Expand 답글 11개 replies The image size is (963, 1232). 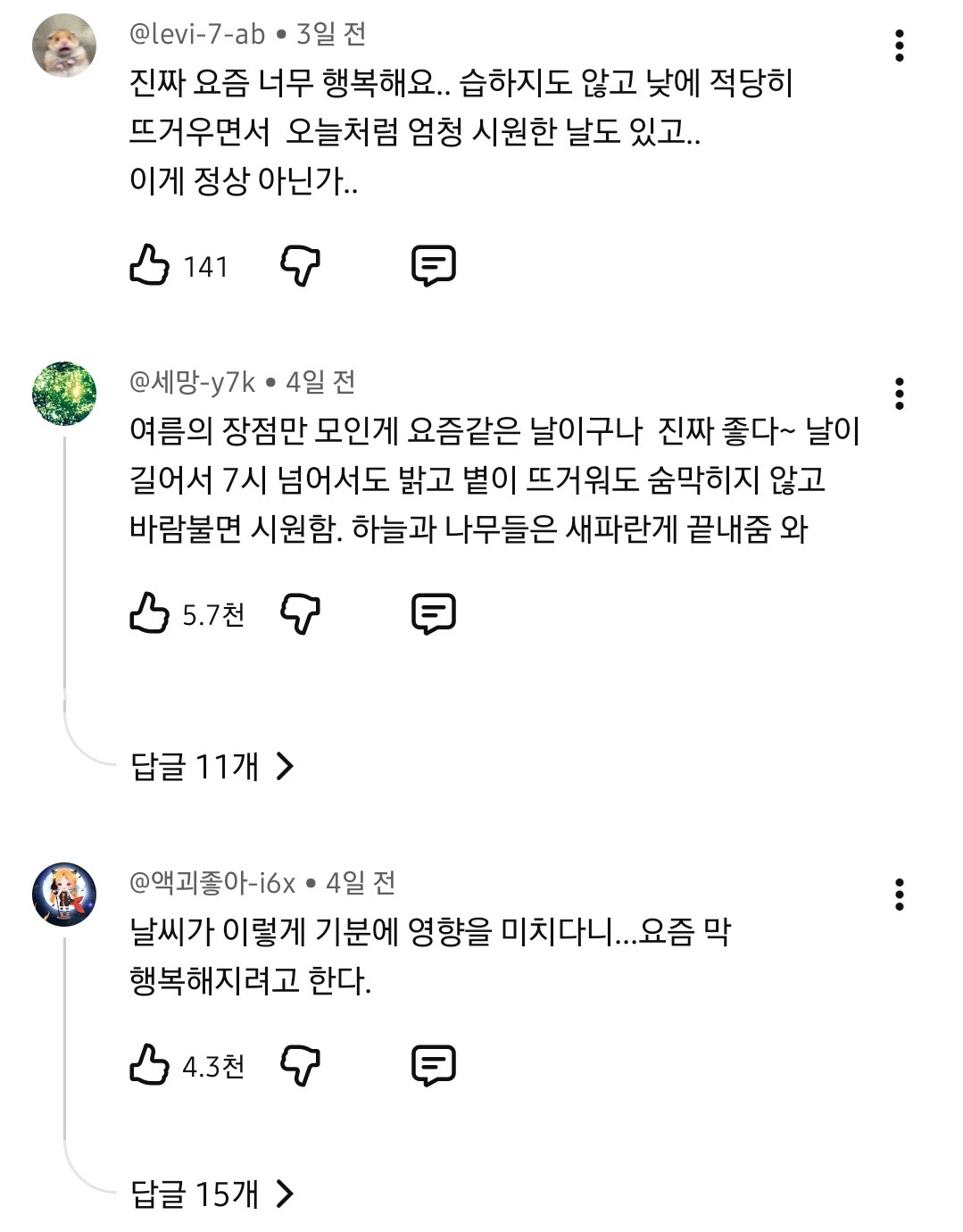pos(212,765)
